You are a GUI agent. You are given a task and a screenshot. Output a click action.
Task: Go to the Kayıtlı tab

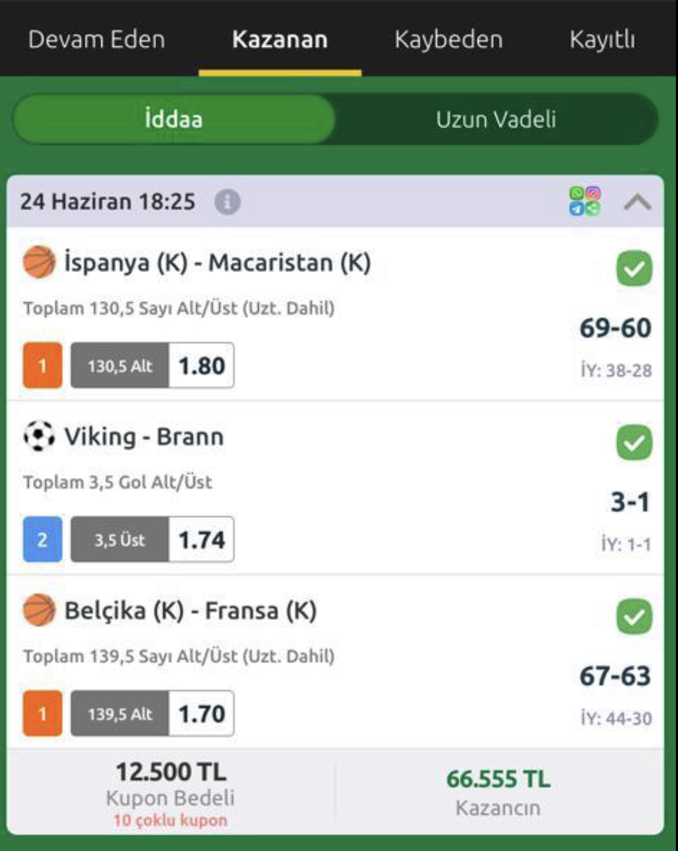(602, 40)
